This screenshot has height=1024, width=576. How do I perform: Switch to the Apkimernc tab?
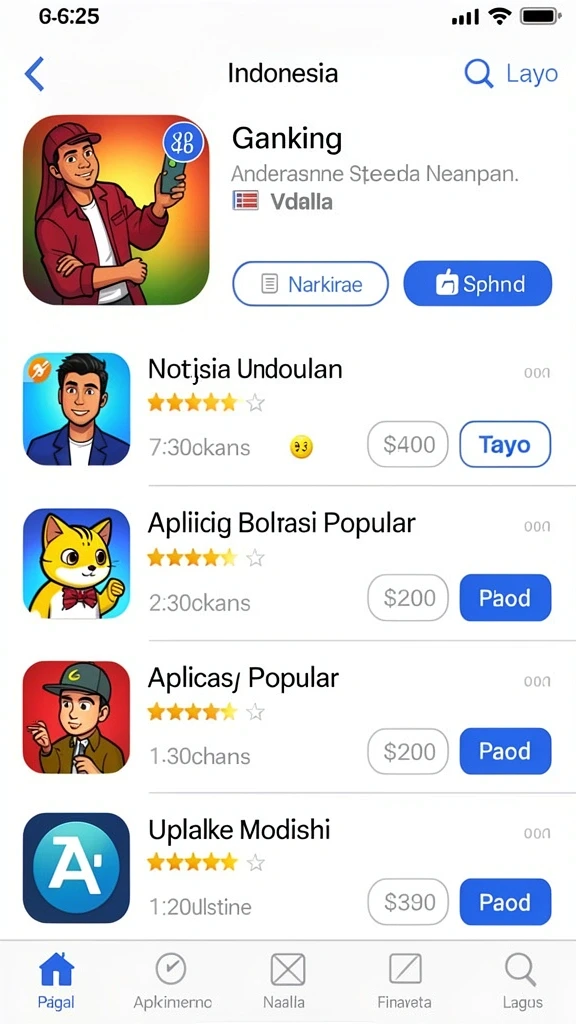[172, 980]
